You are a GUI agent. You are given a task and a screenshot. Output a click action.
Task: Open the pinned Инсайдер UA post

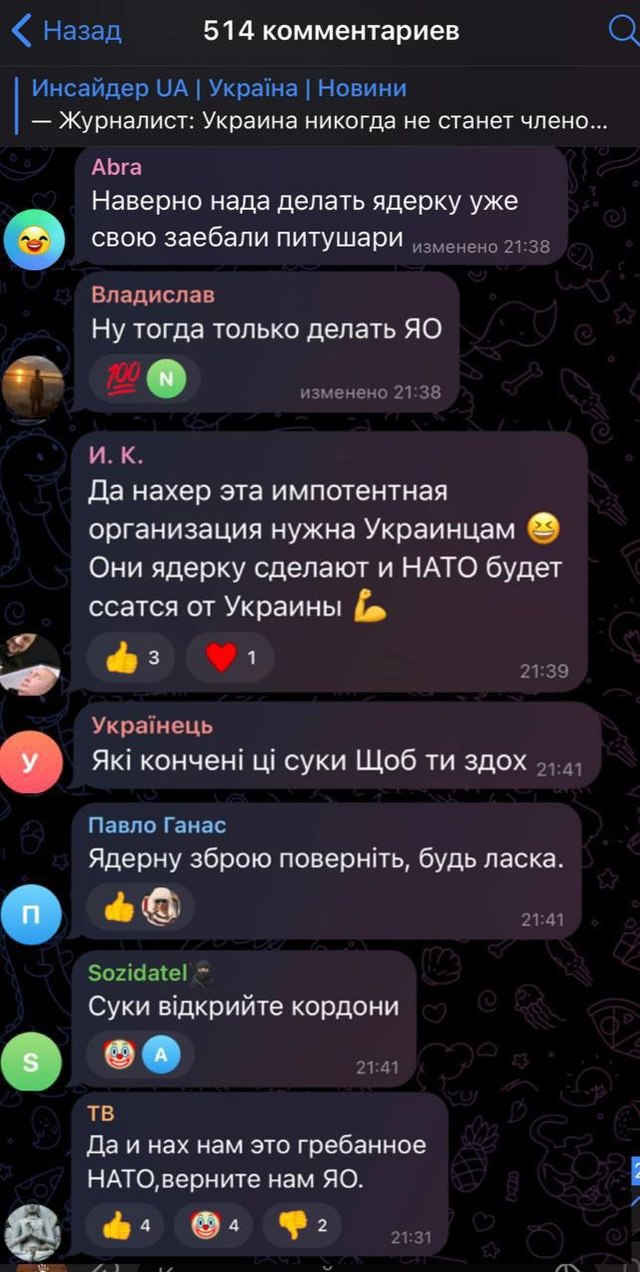(318, 105)
